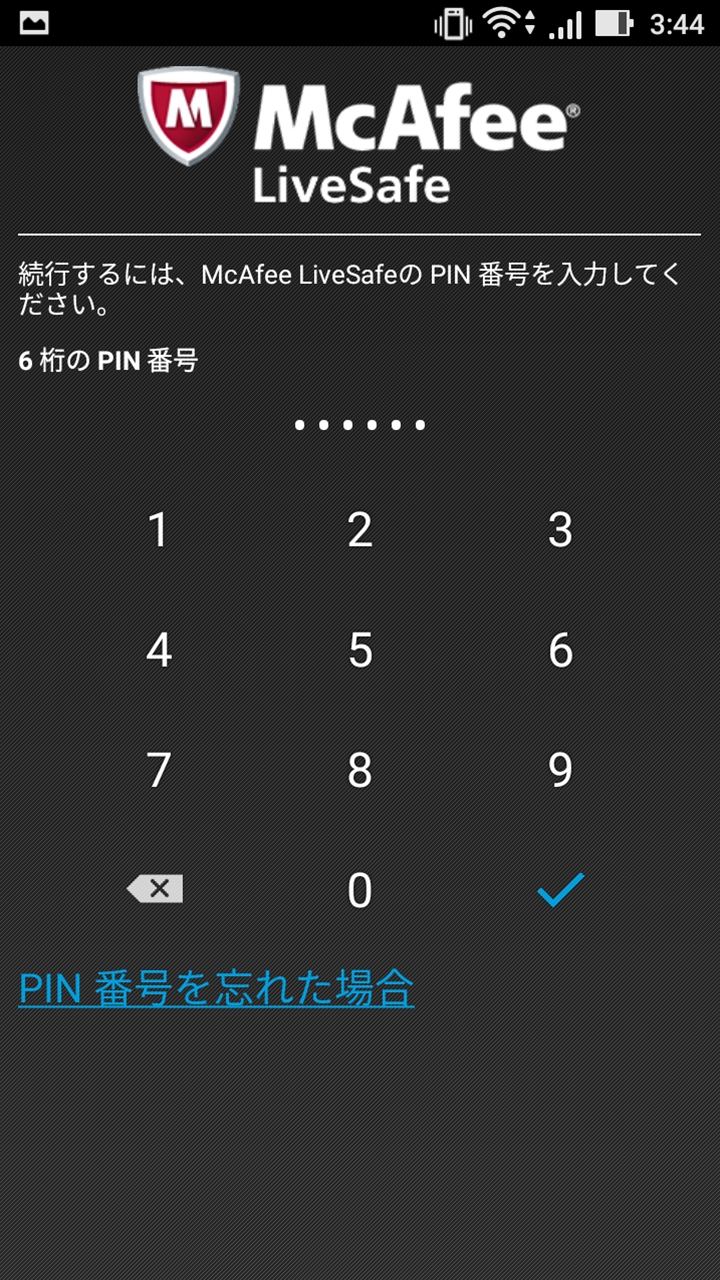Delete the last PIN digit with backspace
This screenshot has height=1280, width=720.
point(156,888)
